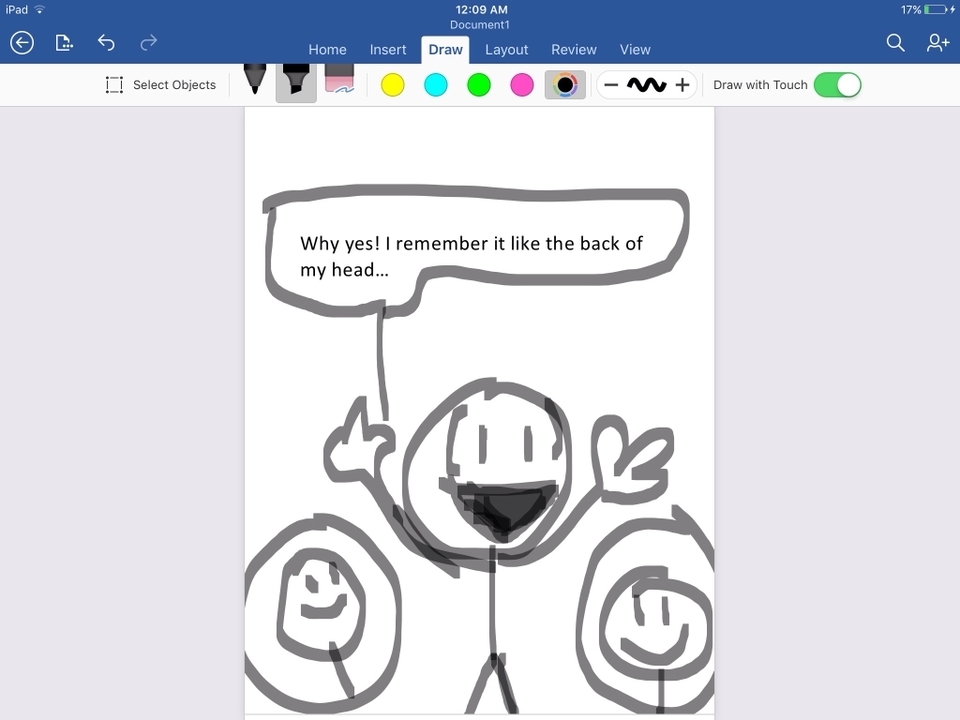Switch to the Insert tab

(388, 49)
